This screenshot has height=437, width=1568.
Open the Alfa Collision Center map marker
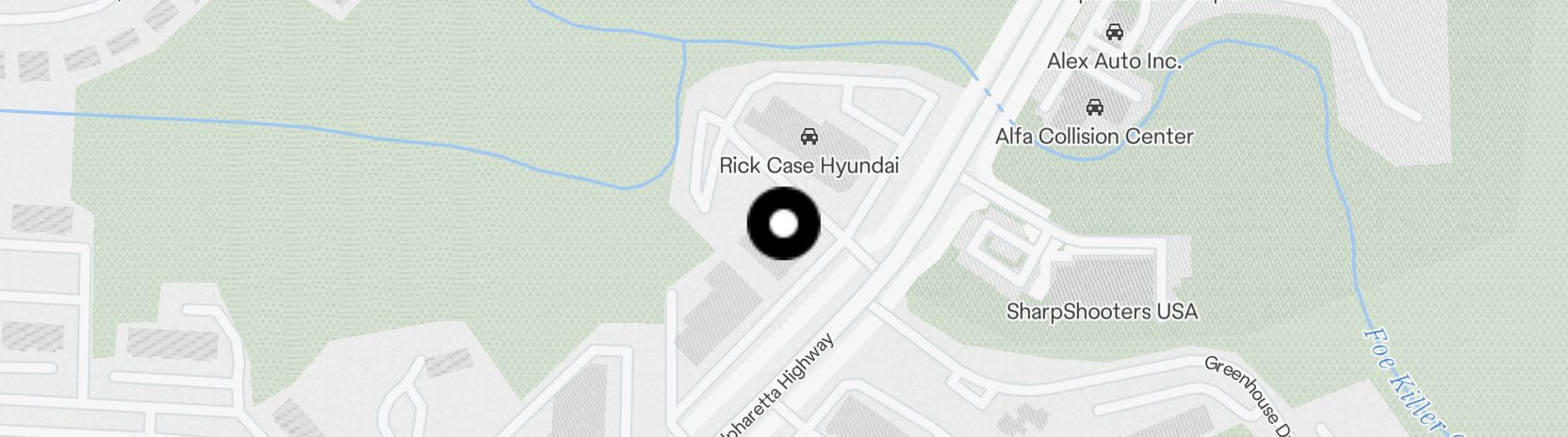1094,107
